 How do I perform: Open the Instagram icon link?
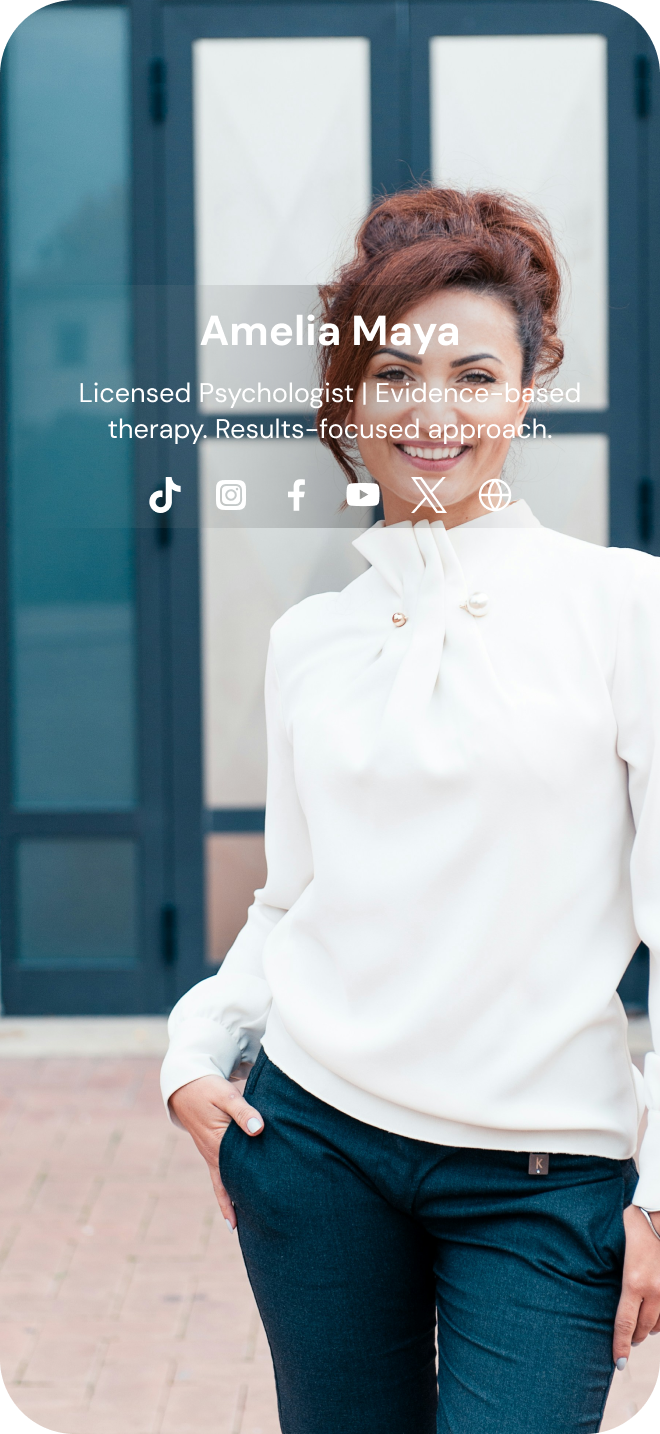[231, 495]
